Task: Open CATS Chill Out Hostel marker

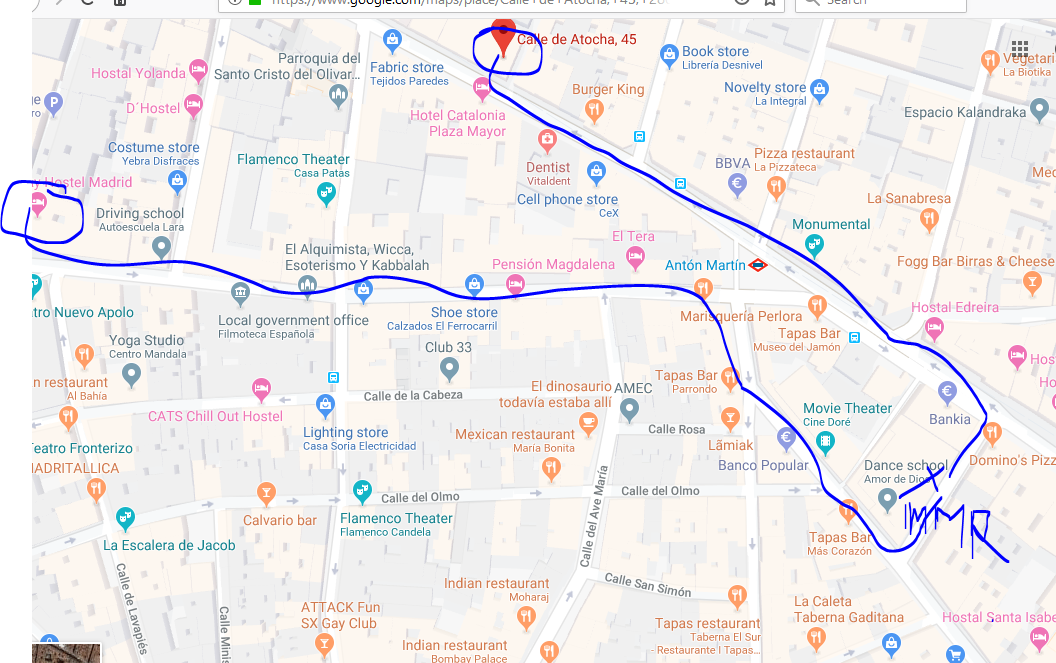Action: pos(261,387)
